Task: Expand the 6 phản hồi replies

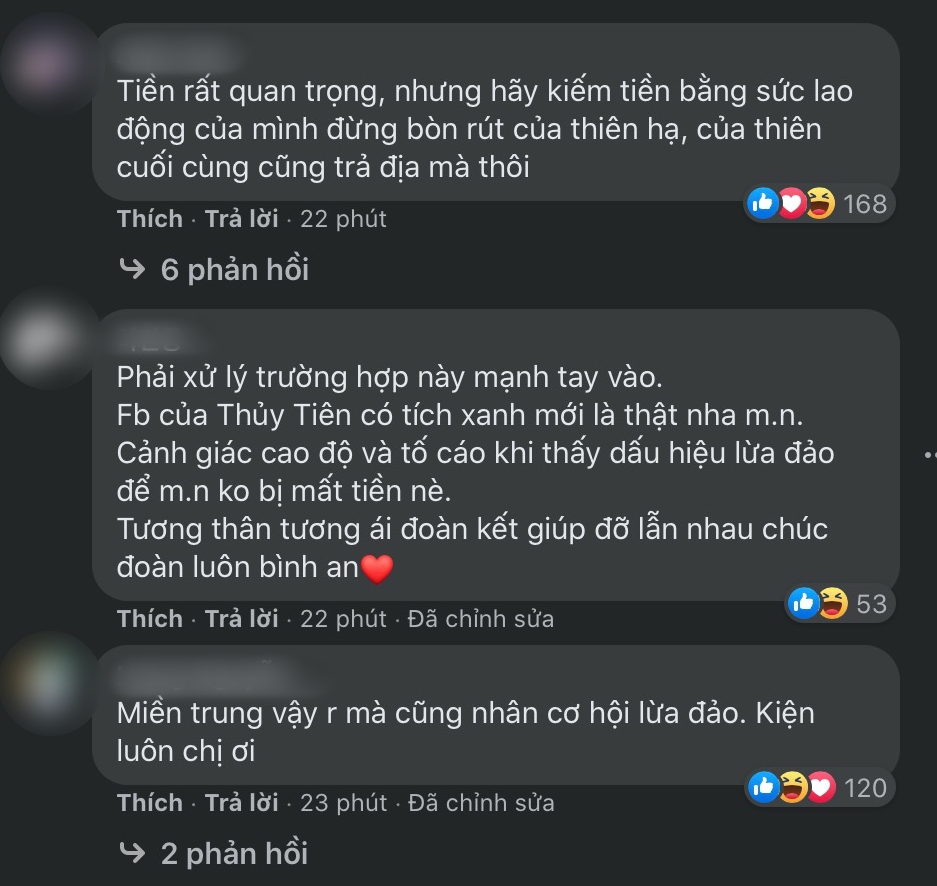Action: pos(233,269)
